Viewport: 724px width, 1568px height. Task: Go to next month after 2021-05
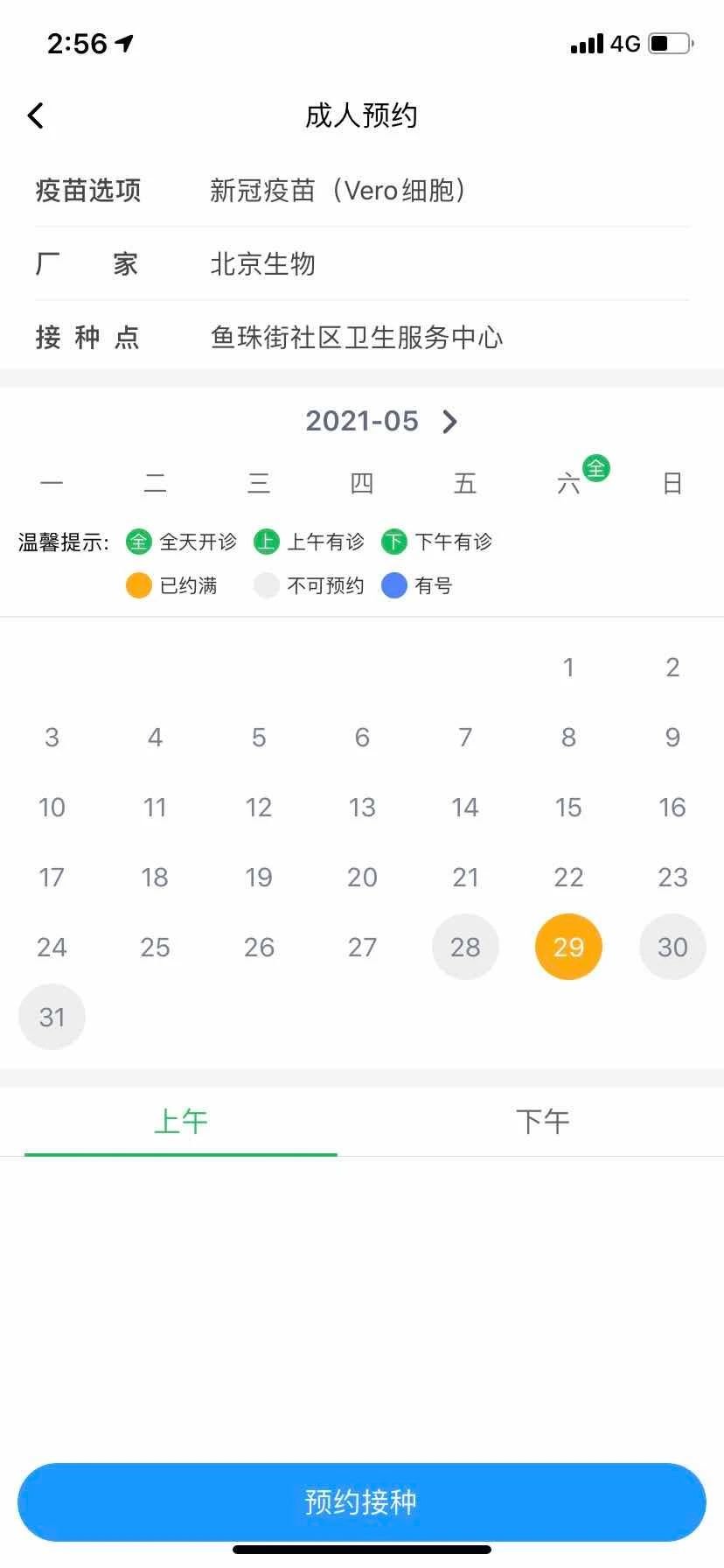tap(449, 422)
